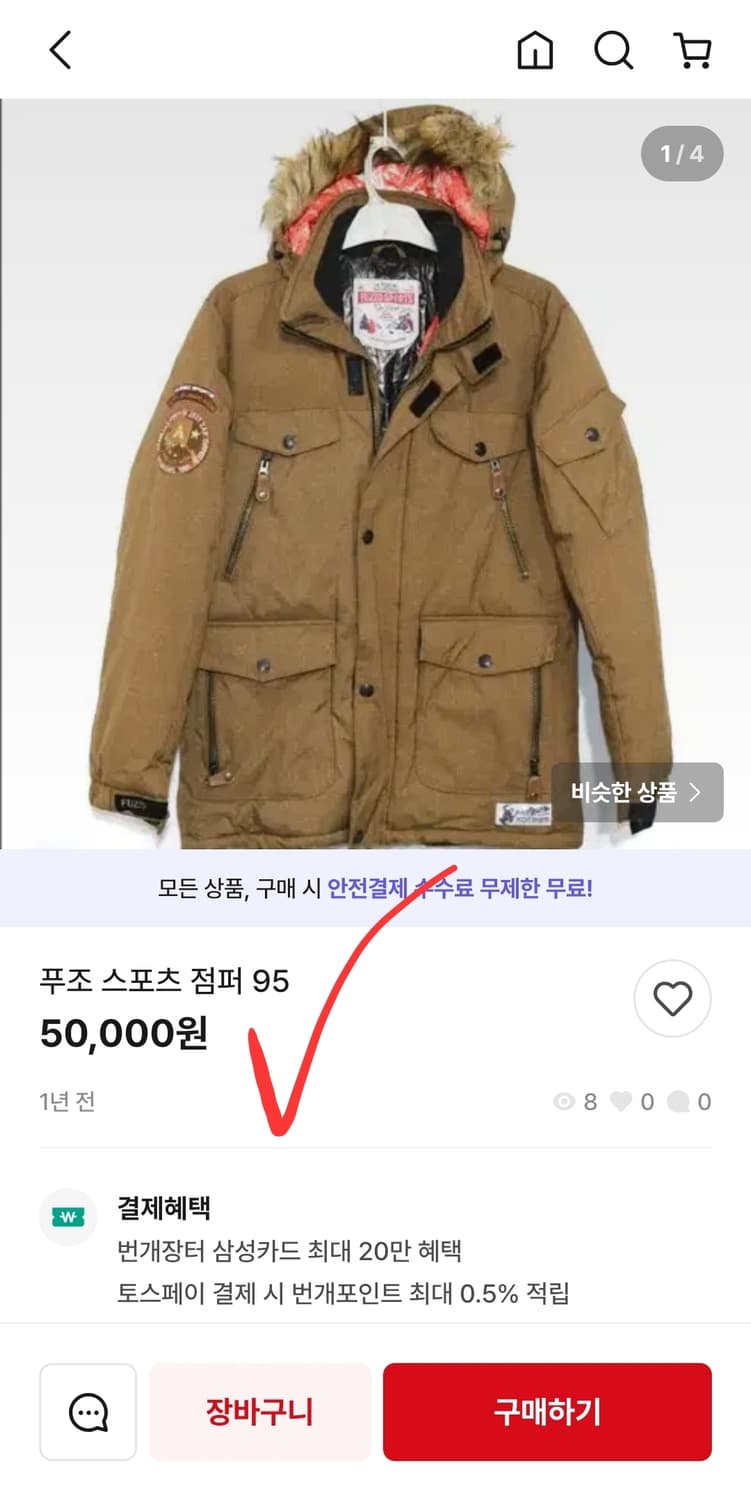
Task: Open product search with the magnifier icon
Action: [x=613, y=50]
